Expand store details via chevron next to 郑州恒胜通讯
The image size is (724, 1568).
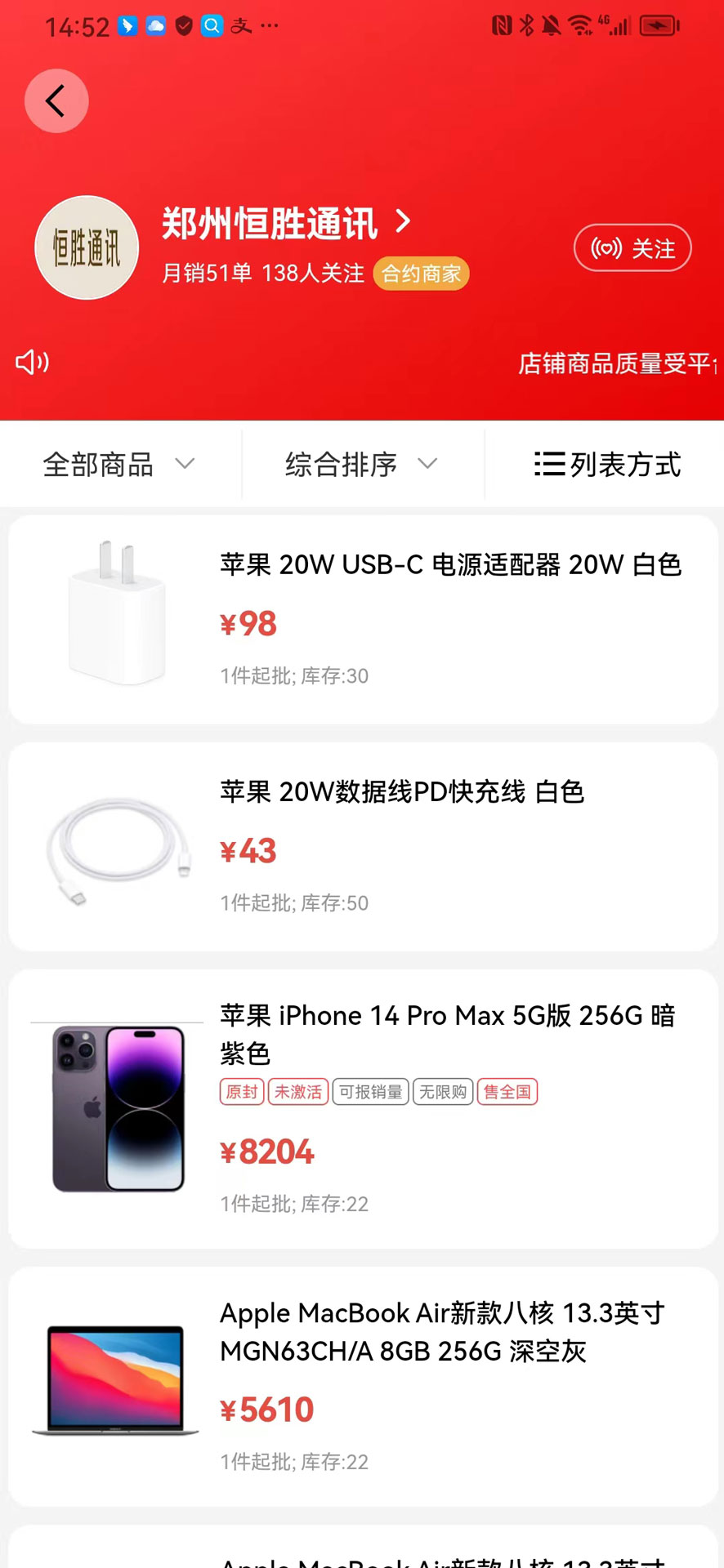(x=401, y=223)
